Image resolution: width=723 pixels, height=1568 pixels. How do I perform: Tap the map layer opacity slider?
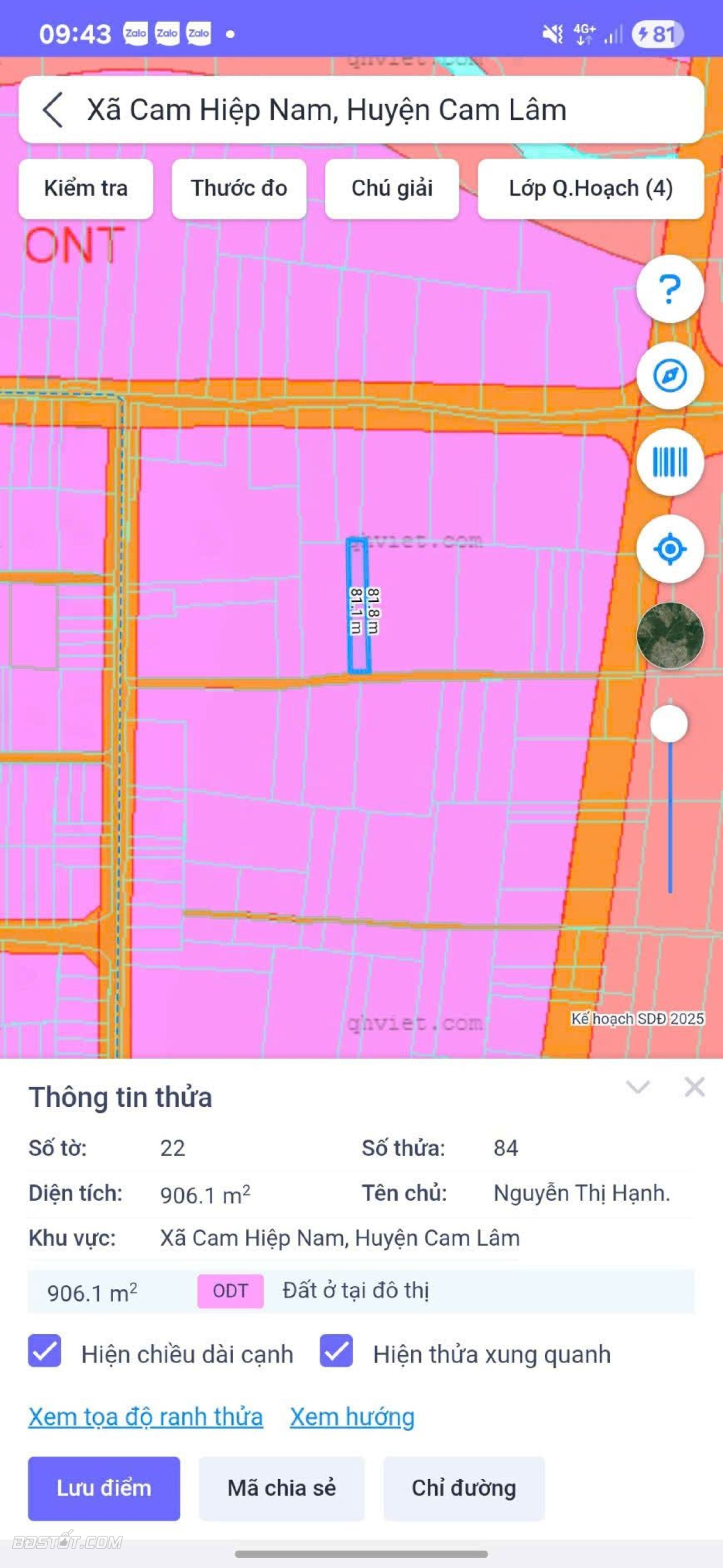pos(669,724)
